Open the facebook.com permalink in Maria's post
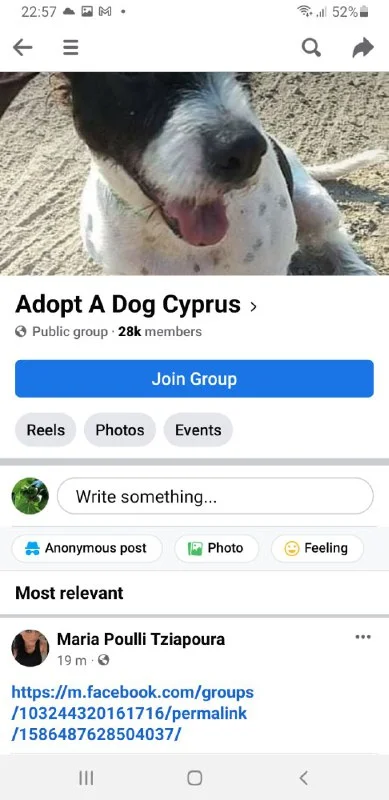This screenshot has height=800, width=389. 133,713
